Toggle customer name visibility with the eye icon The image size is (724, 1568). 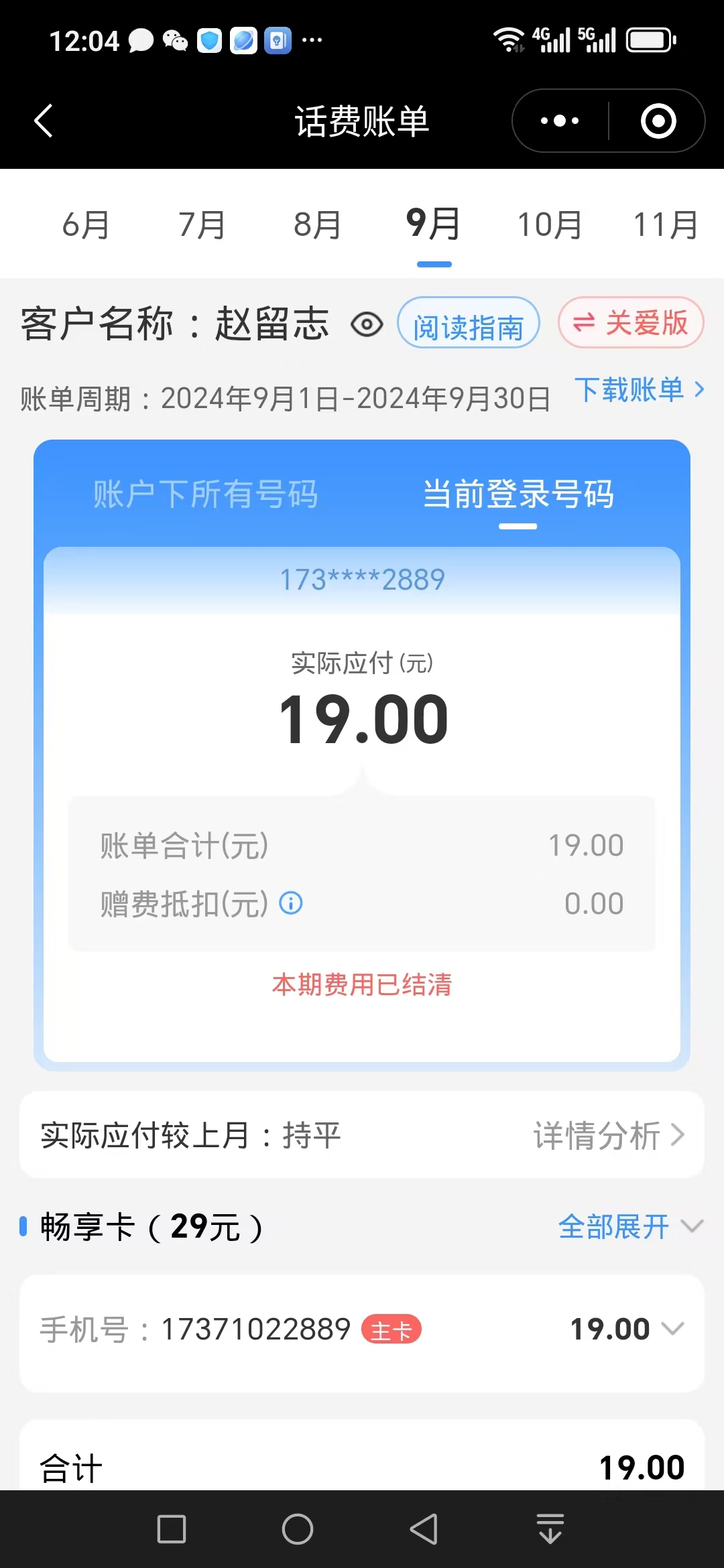coord(367,325)
